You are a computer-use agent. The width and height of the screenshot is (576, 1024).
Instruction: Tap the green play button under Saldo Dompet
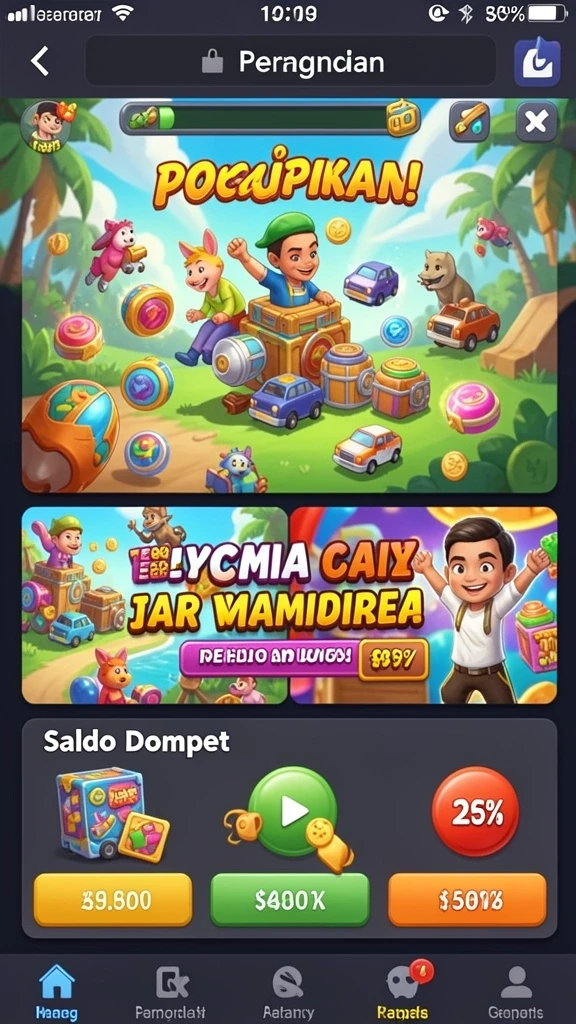pos(293,811)
